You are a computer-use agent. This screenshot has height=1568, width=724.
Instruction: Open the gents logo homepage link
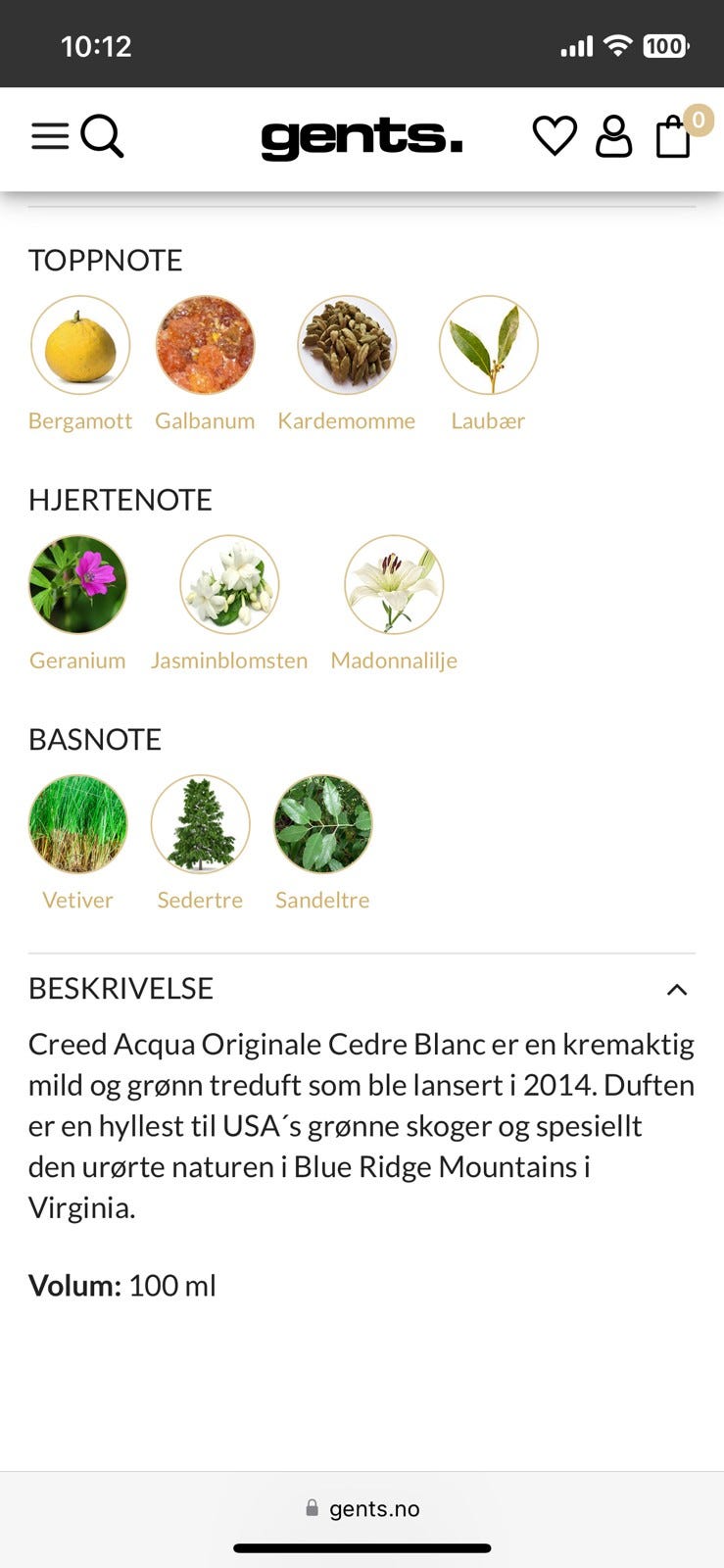tap(362, 137)
